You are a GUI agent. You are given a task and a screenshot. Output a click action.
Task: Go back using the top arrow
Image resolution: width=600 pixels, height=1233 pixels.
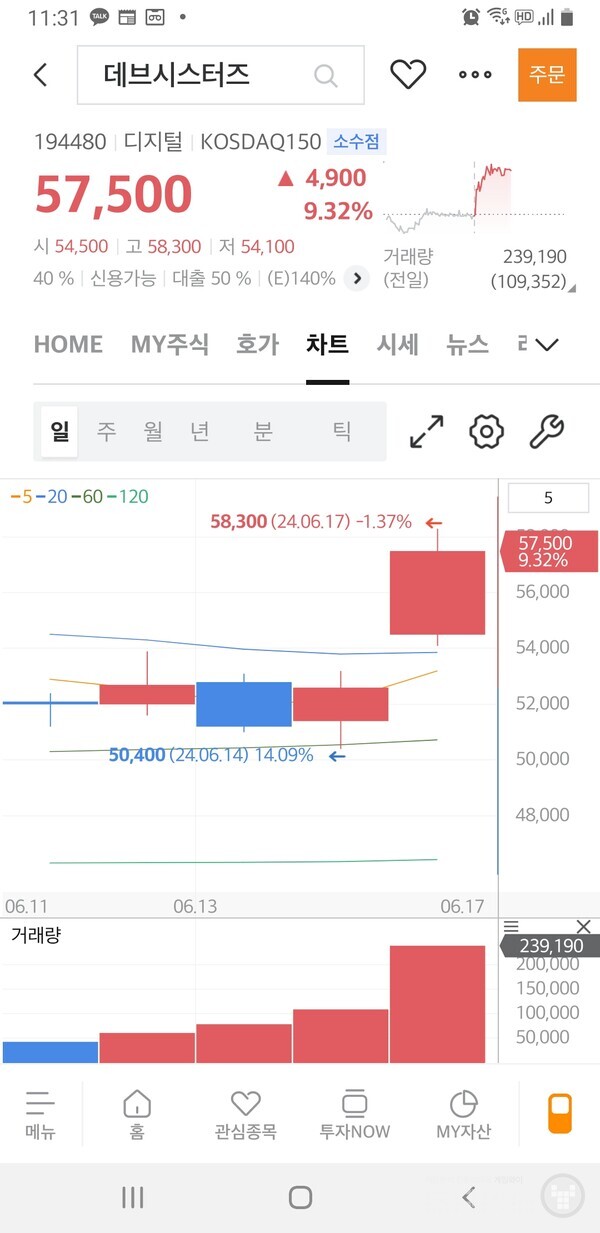(x=41, y=75)
